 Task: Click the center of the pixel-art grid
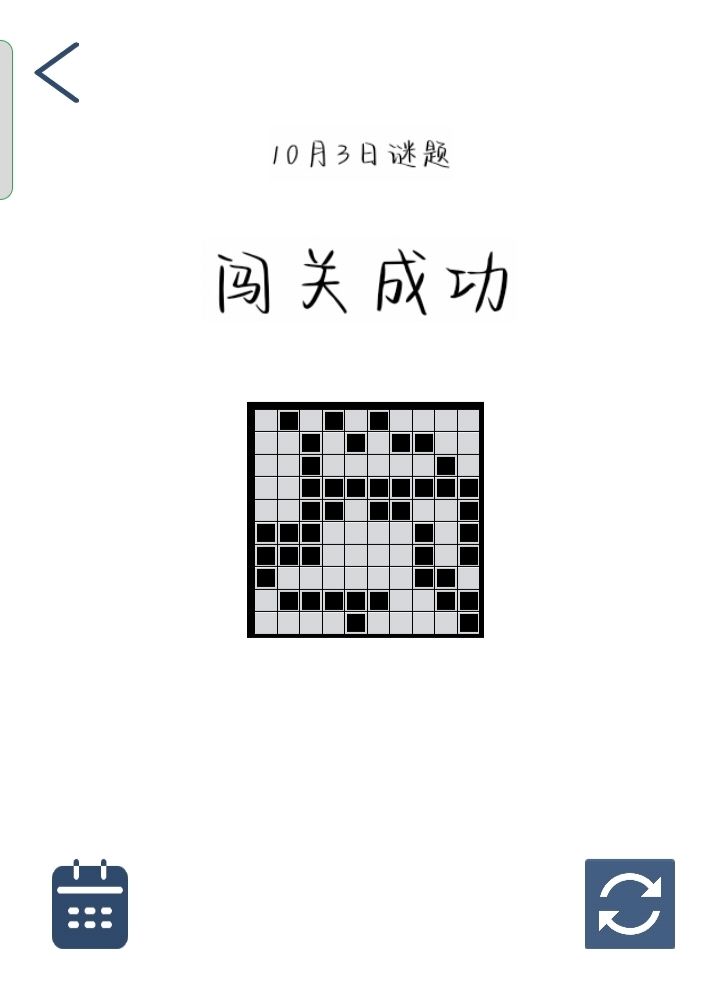click(364, 518)
